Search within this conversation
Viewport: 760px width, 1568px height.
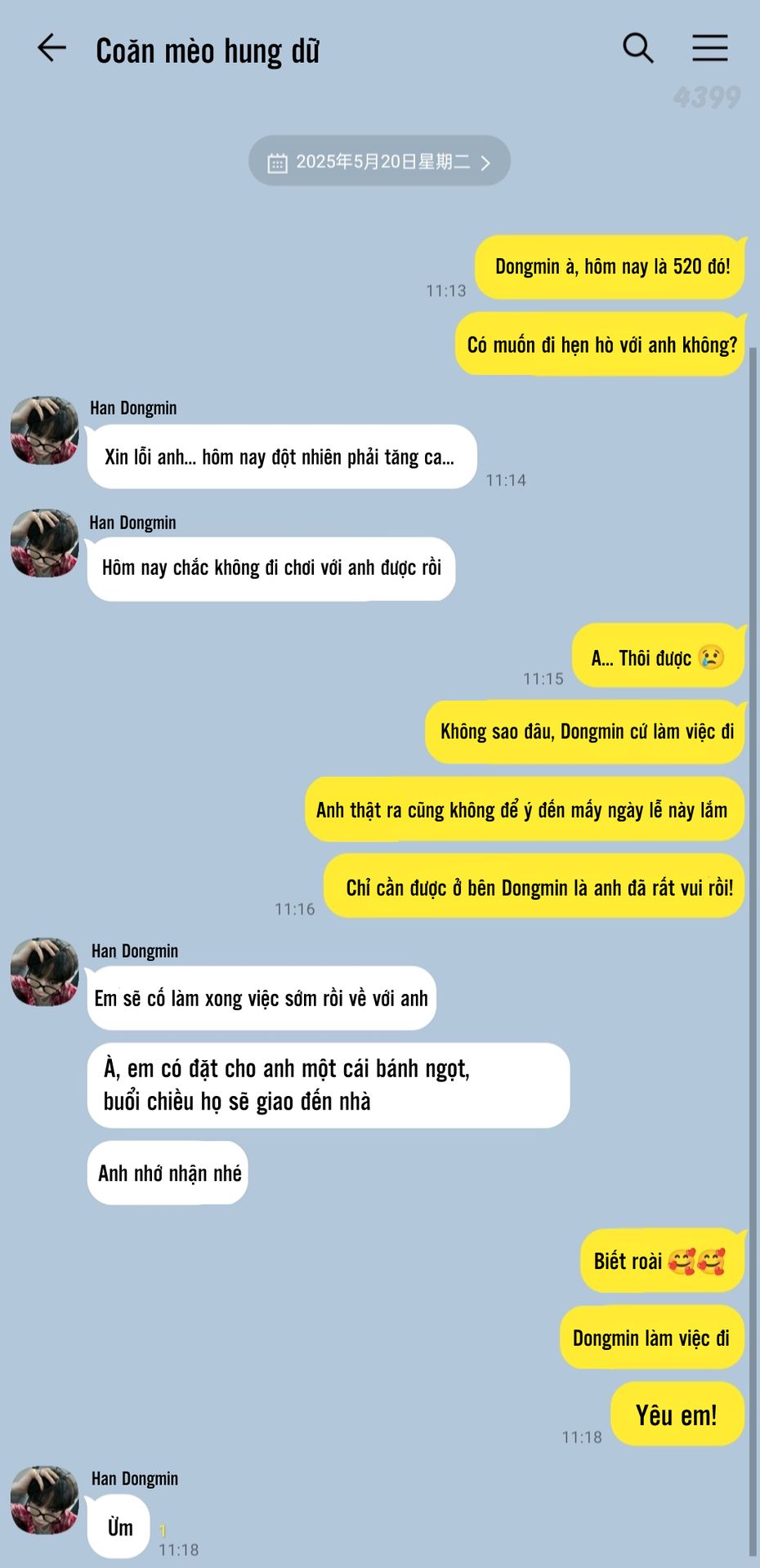pos(637,48)
